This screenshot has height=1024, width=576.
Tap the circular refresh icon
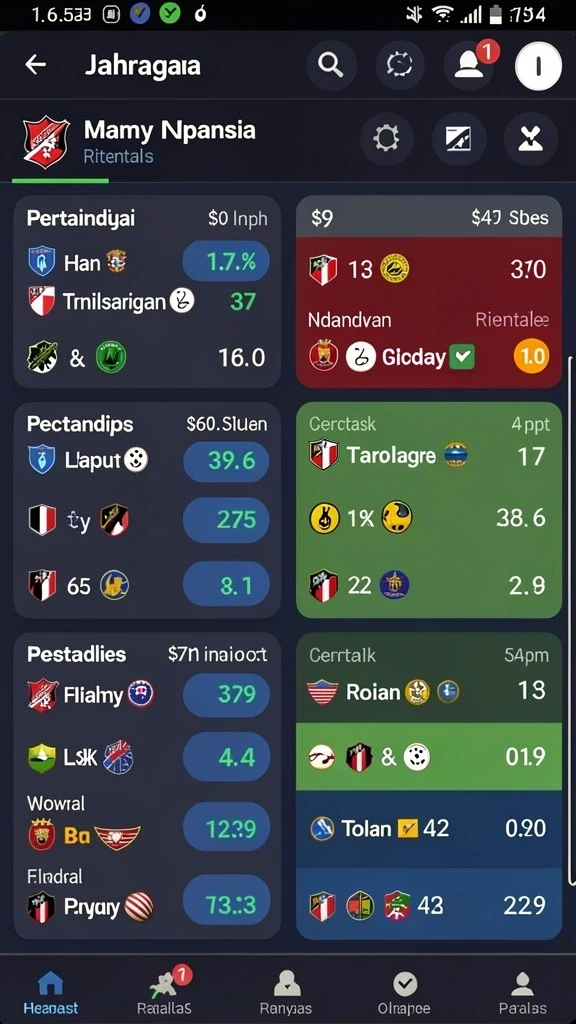pyautogui.click(x=400, y=65)
